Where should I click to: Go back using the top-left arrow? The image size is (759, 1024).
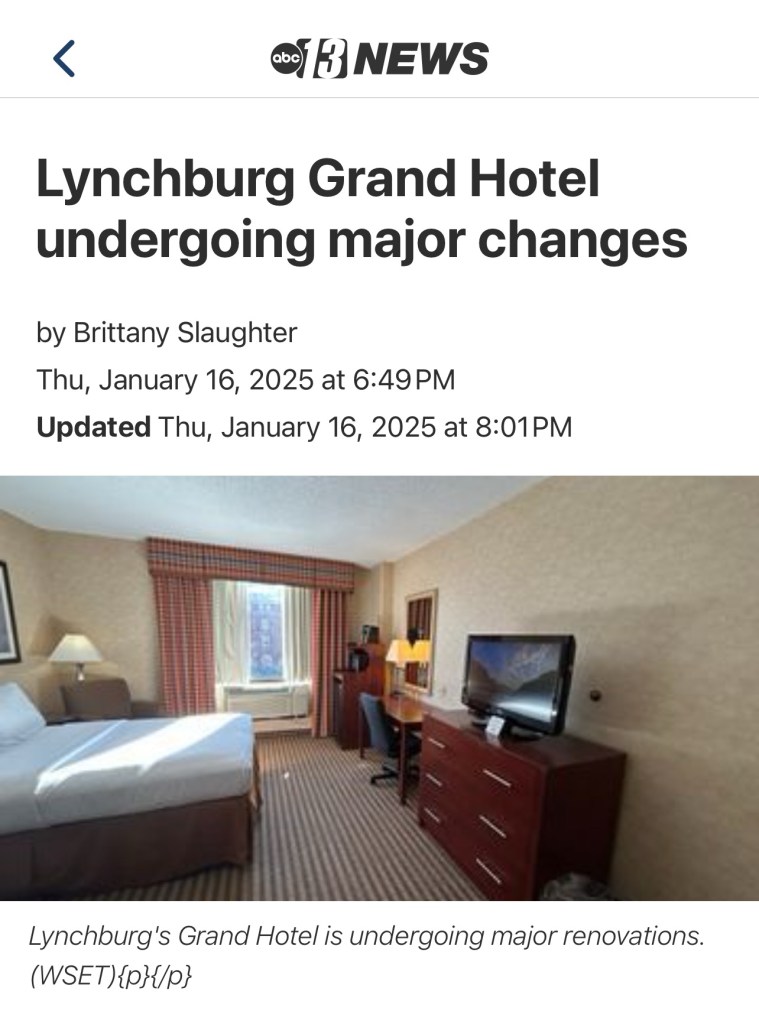(63, 58)
